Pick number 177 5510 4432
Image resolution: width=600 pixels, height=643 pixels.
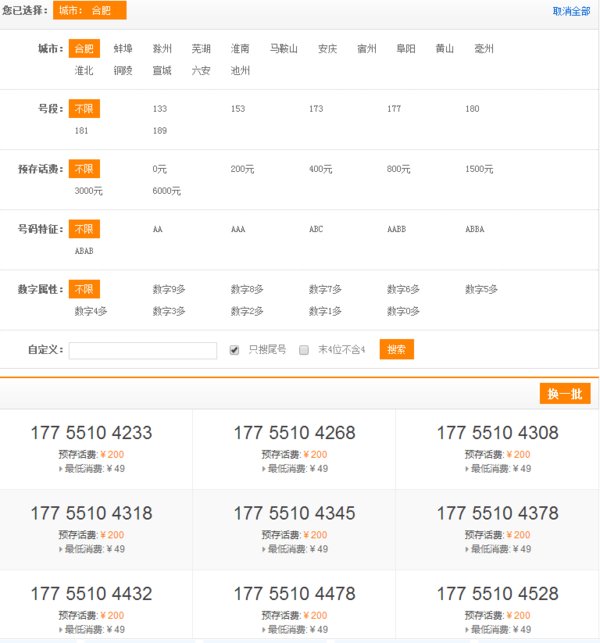coord(91,594)
